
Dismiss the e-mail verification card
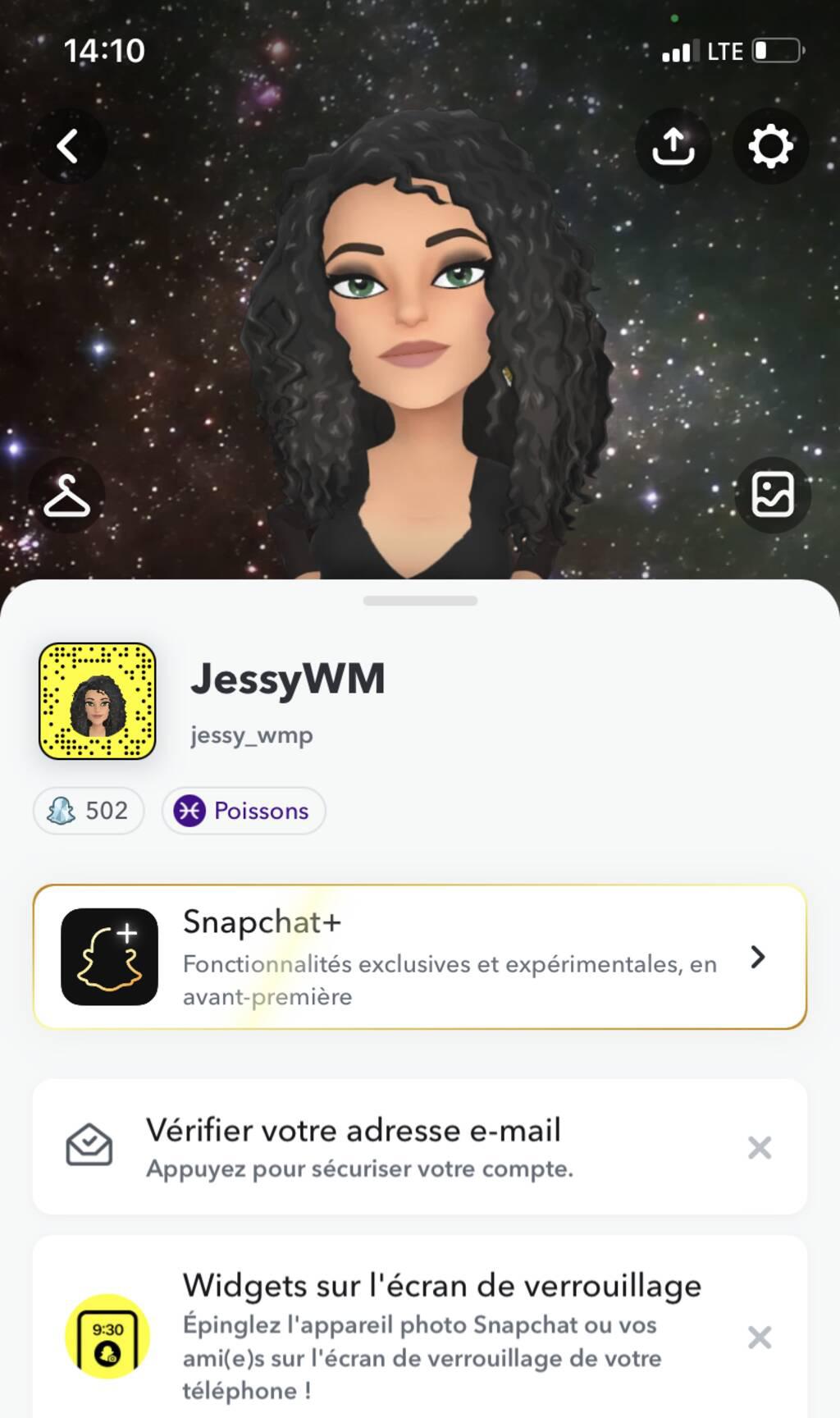tap(760, 1147)
